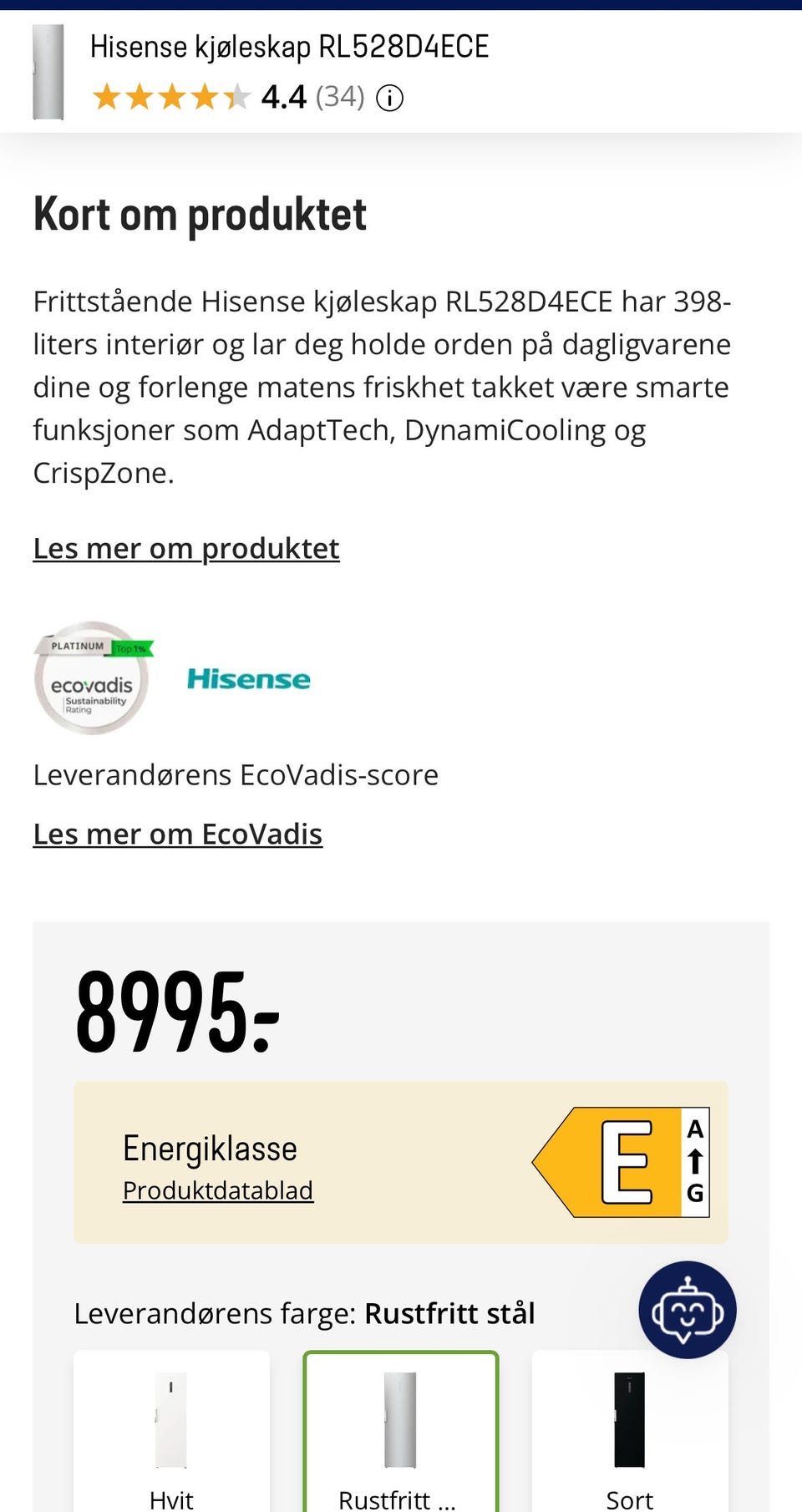Select the EcoVadis Platinum badge
The image size is (802, 1512).
(x=93, y=677)
